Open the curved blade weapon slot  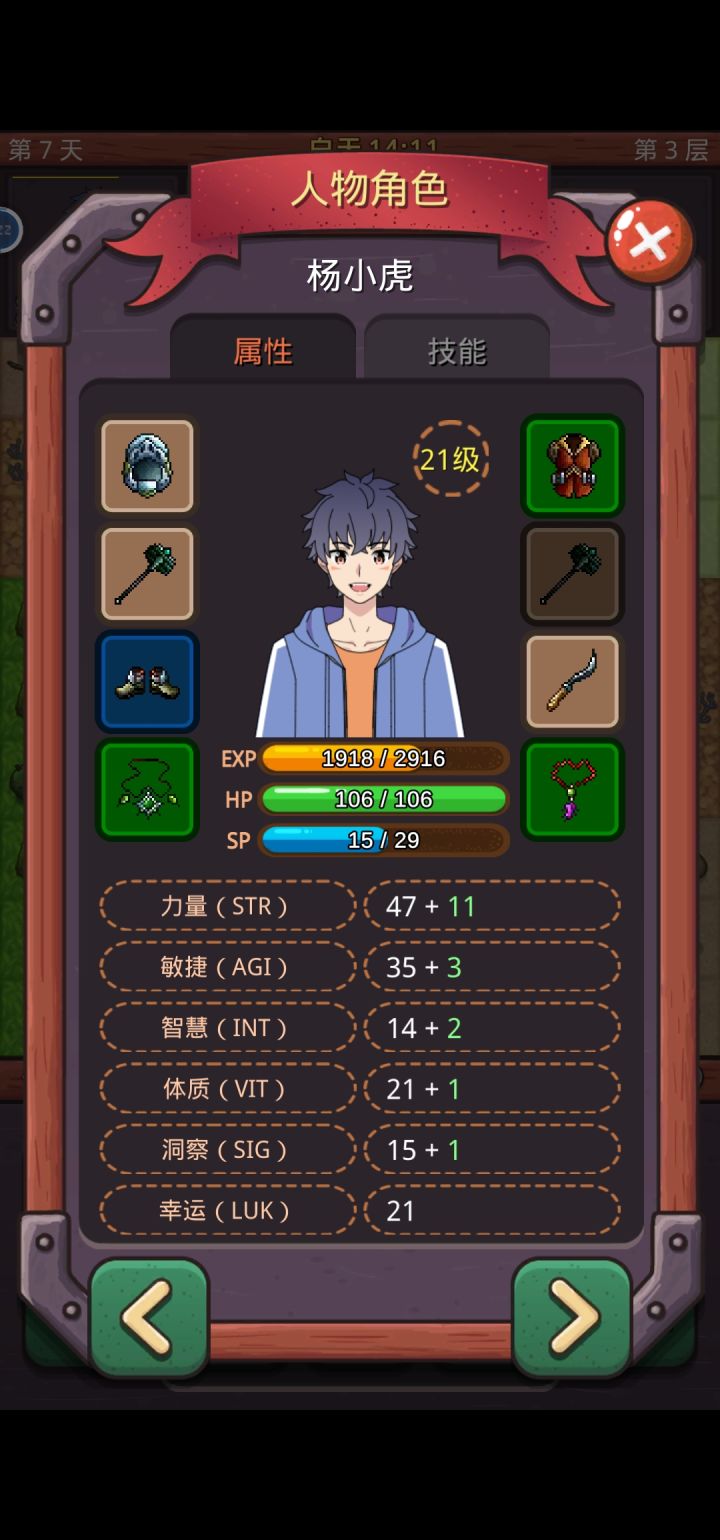click(572, 682)
